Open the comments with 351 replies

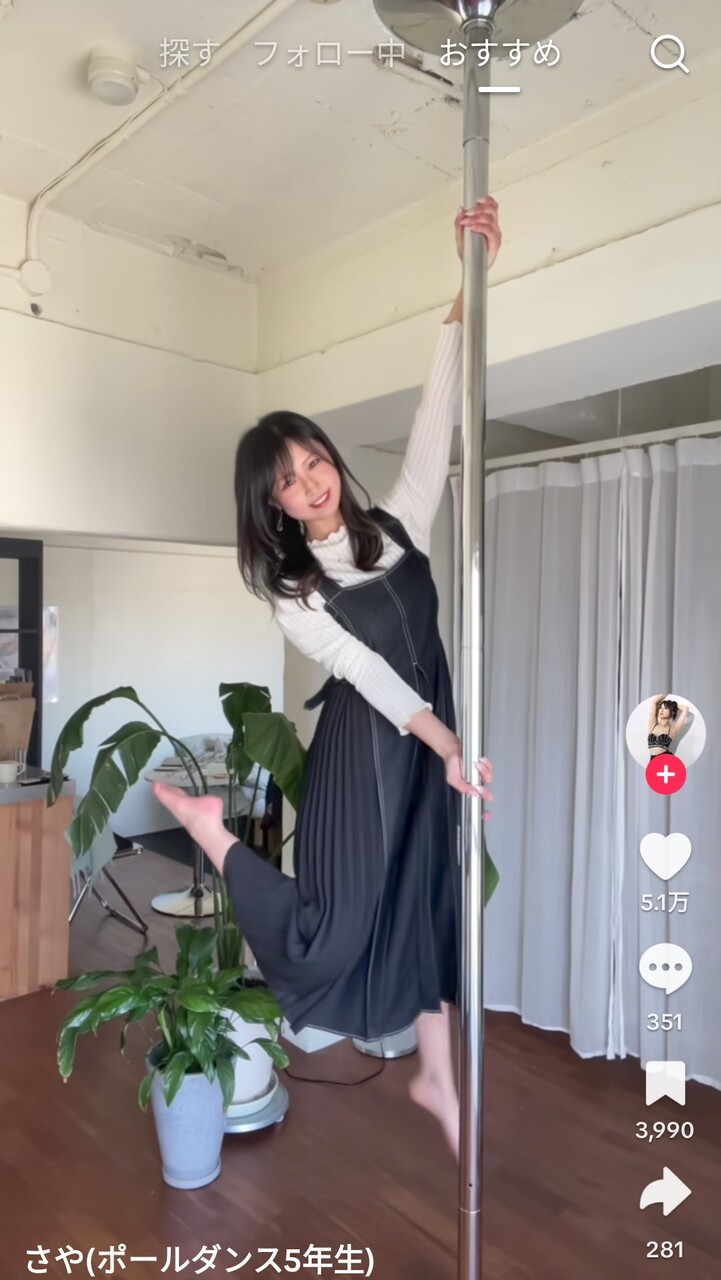click(x=665, y=968)
